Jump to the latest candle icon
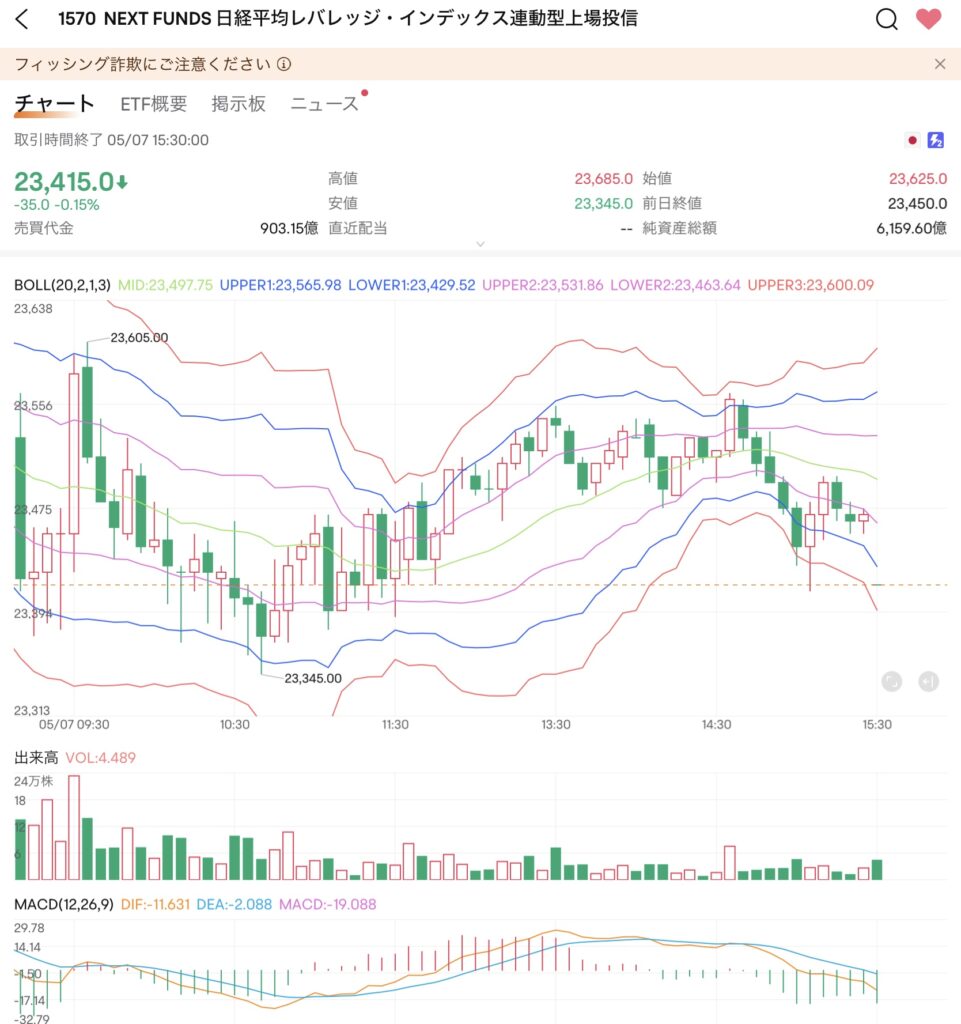961x1024 pixels. click(x=929, y=682)
